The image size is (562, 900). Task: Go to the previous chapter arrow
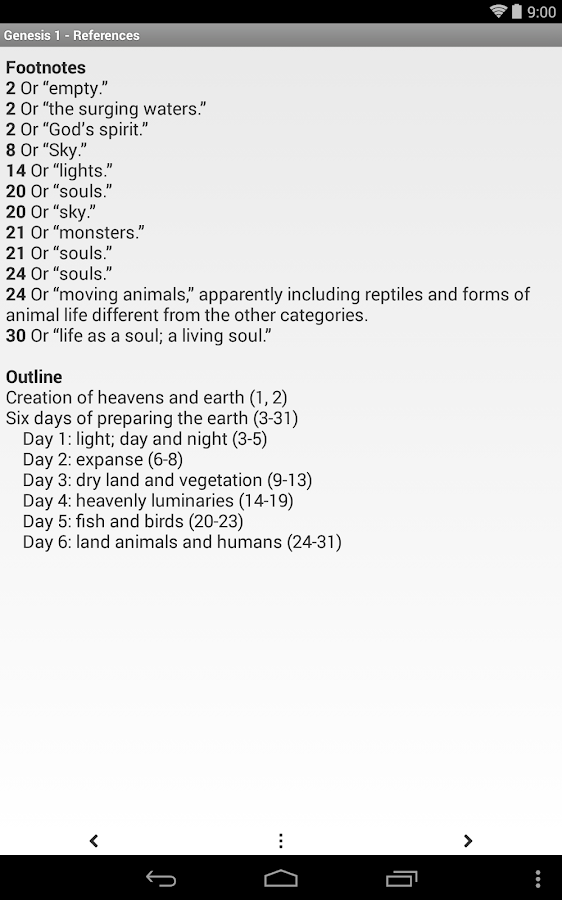click(x=94, y=841)
